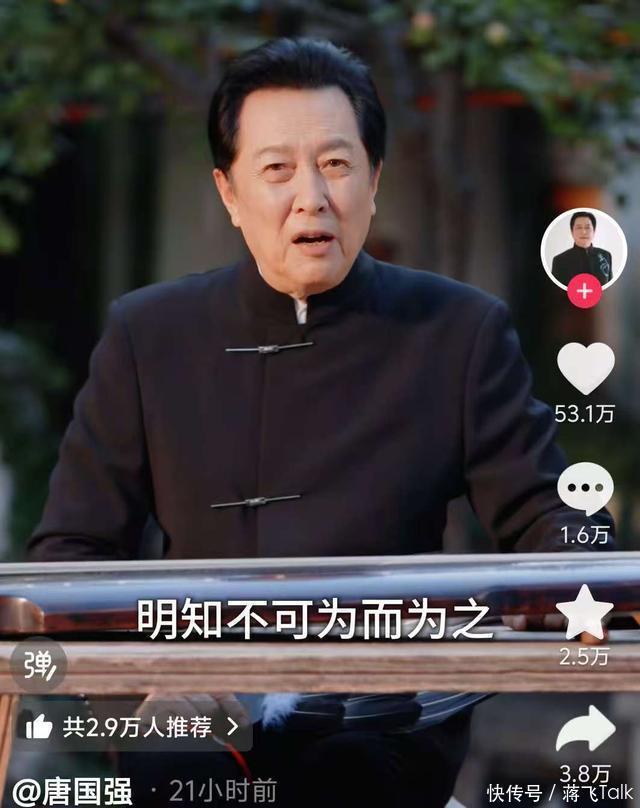Open the @唐国强 username link
The width and height of the screenshot is (640, 808).
72,792
